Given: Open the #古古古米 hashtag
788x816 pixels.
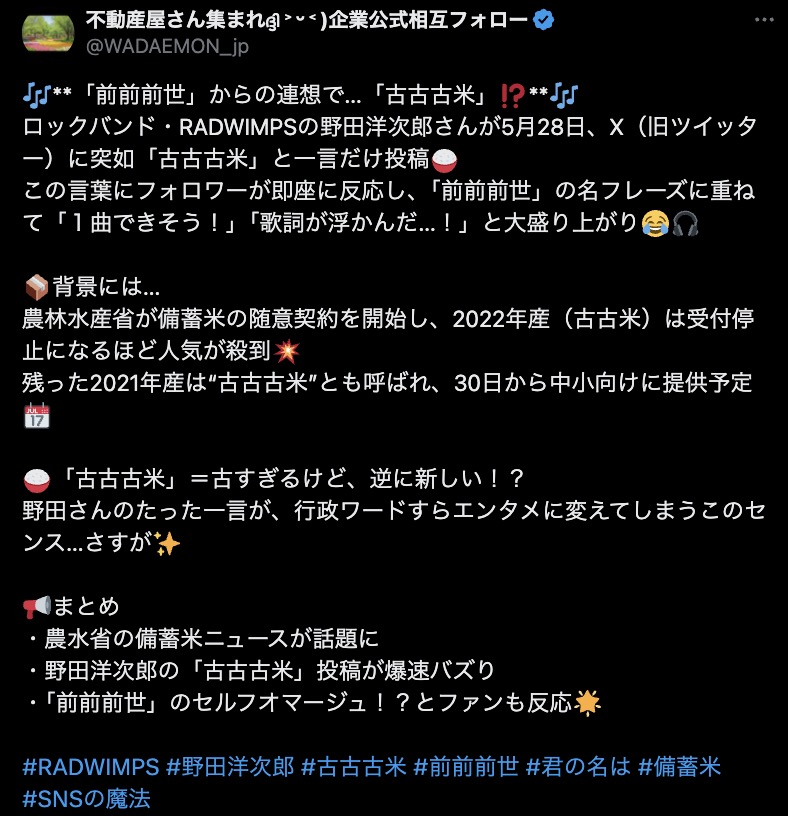Looking at the screenshot, I should [354, 767].
